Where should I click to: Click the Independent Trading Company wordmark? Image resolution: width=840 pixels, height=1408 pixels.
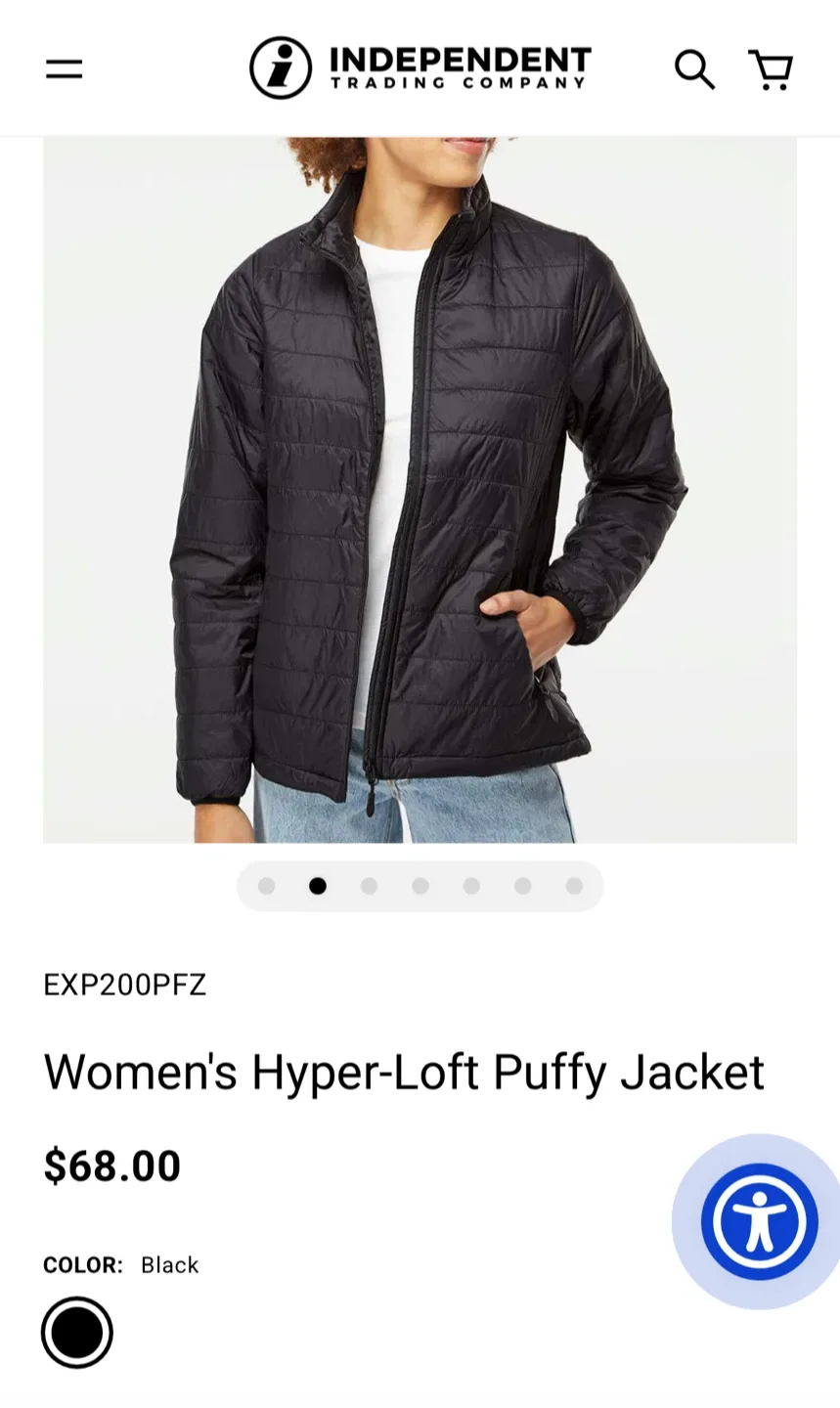pyautogui.click(x=460, y=68)
